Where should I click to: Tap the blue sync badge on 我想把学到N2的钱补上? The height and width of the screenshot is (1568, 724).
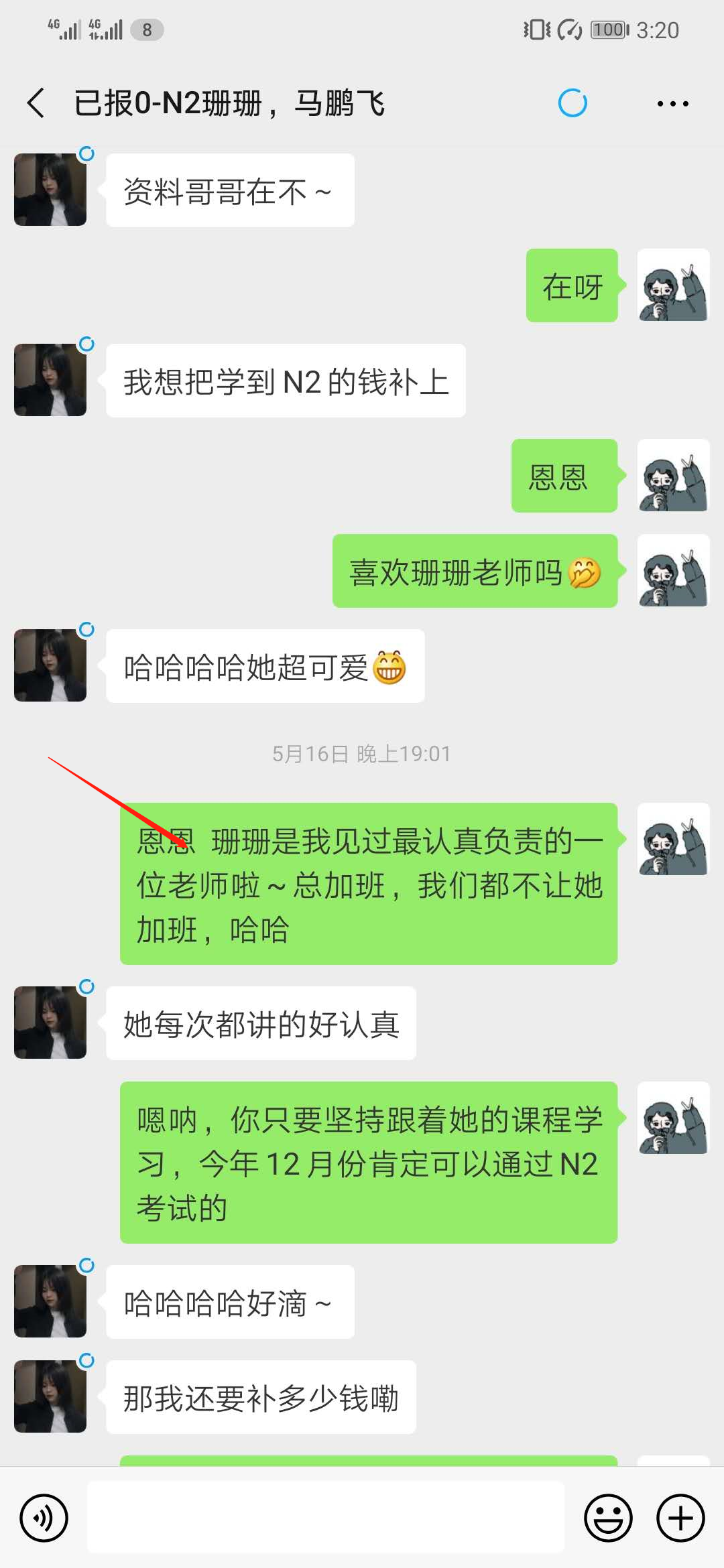[88, 345]
